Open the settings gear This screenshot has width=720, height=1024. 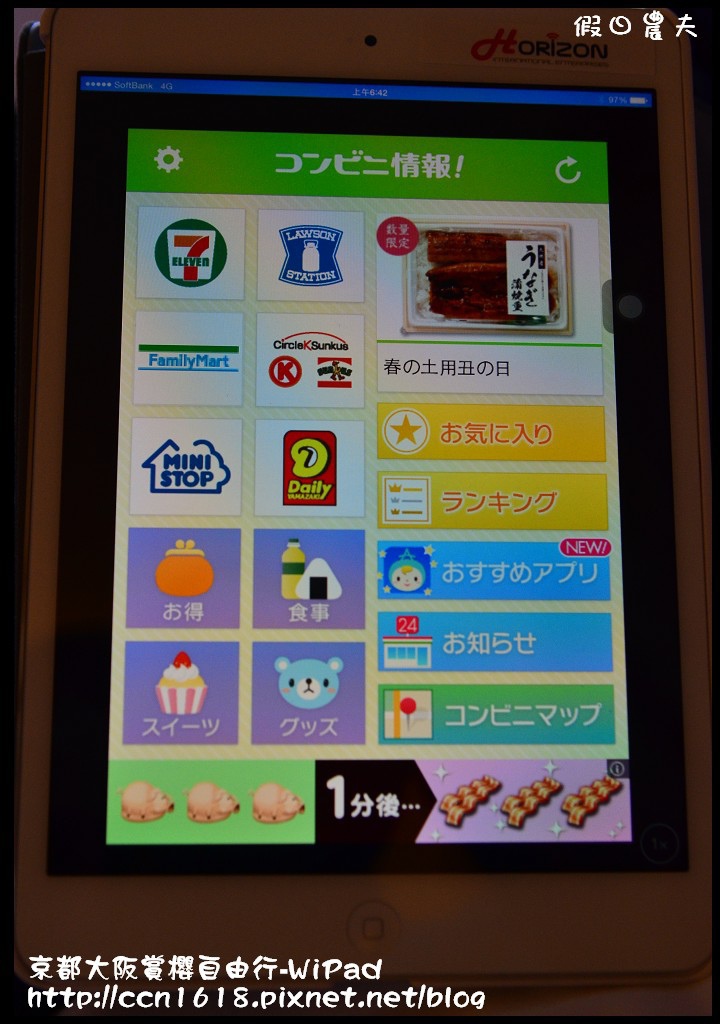[x=168, y=160]
